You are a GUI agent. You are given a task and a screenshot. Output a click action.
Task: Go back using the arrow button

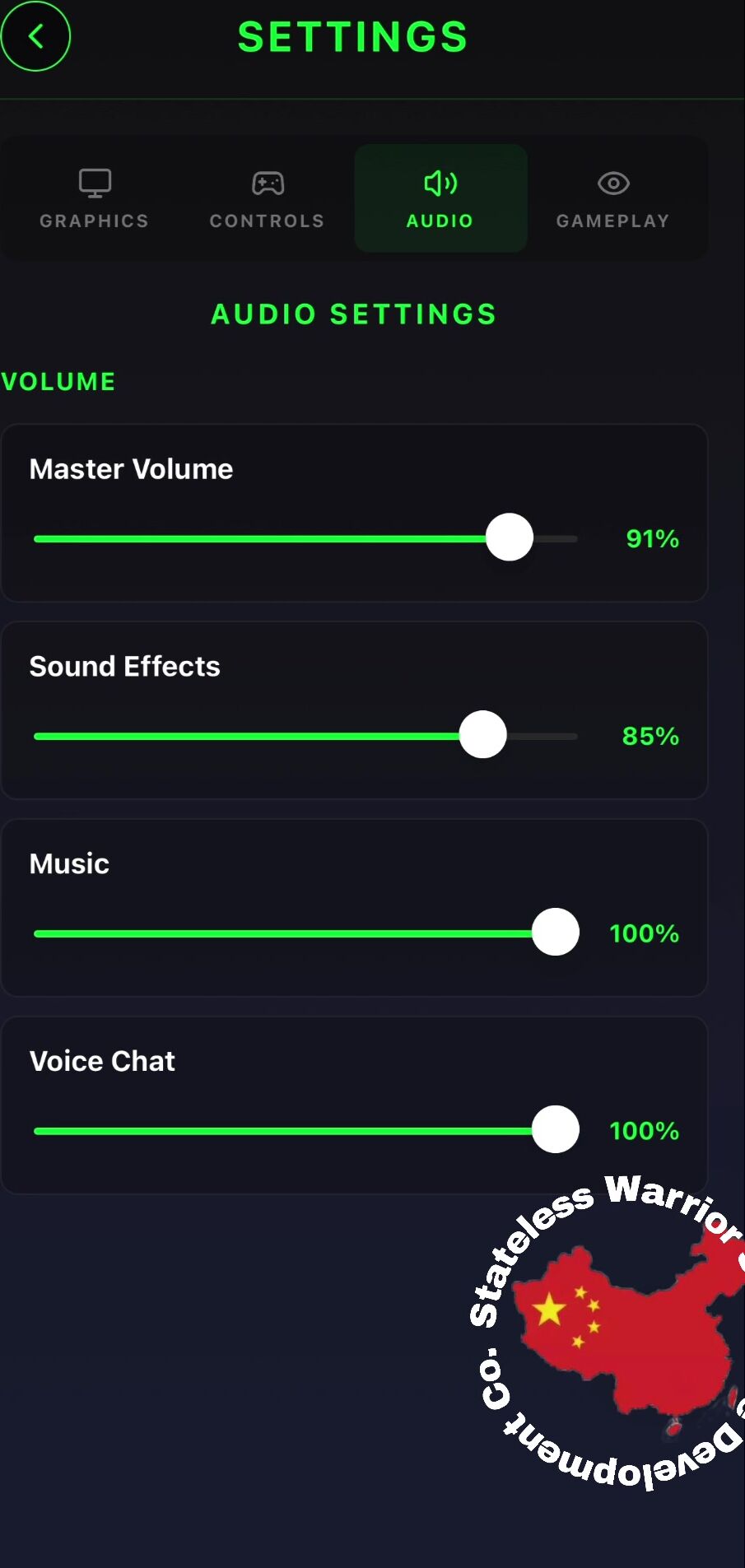(x=35, y=36)
